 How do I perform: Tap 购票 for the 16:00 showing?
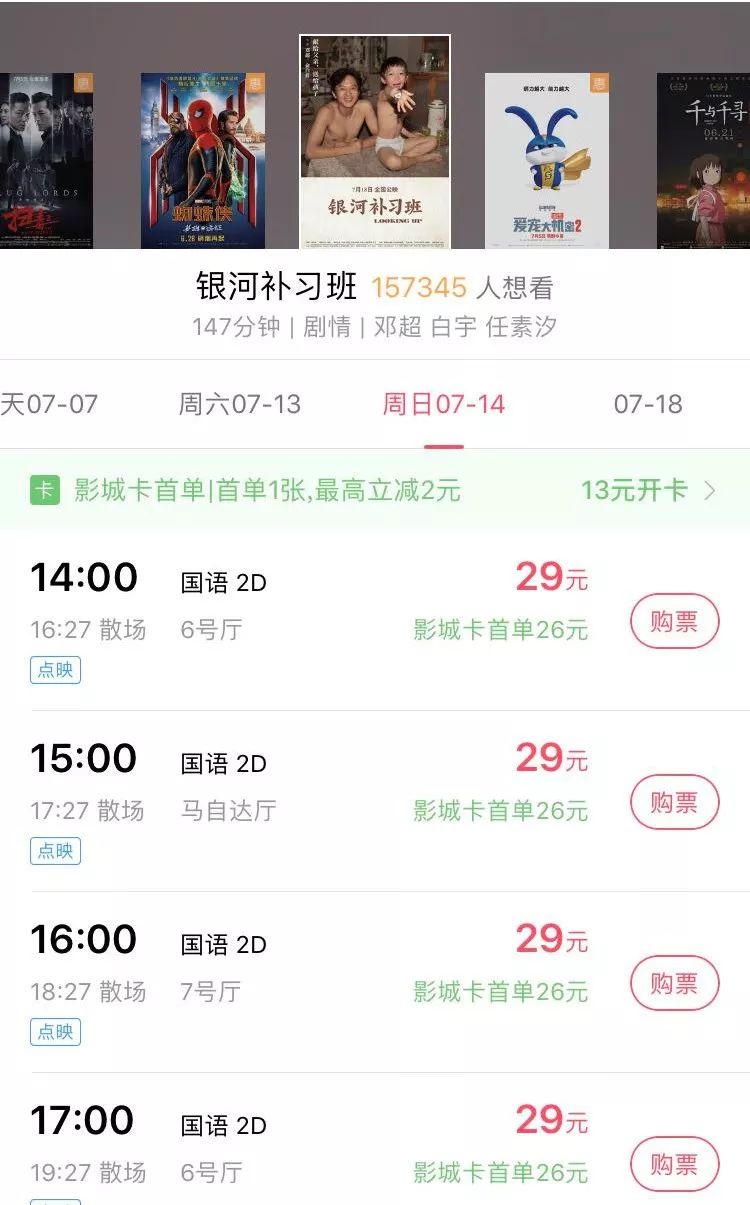tap(674, 983)
